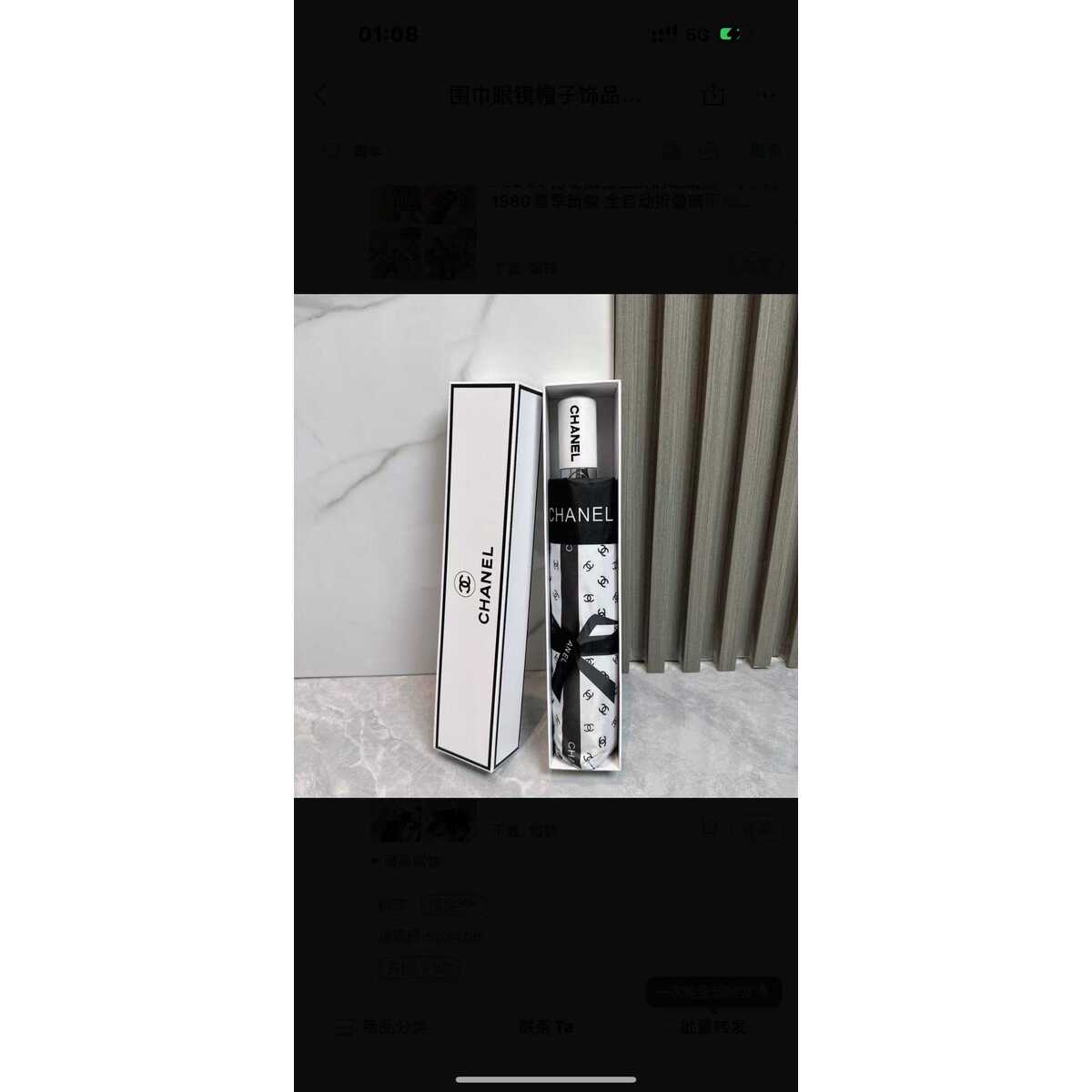Tap the enlarged Chanel umbrella photo to close the preview
The width and height of the screenshot is (1092, 1092).
546,546
